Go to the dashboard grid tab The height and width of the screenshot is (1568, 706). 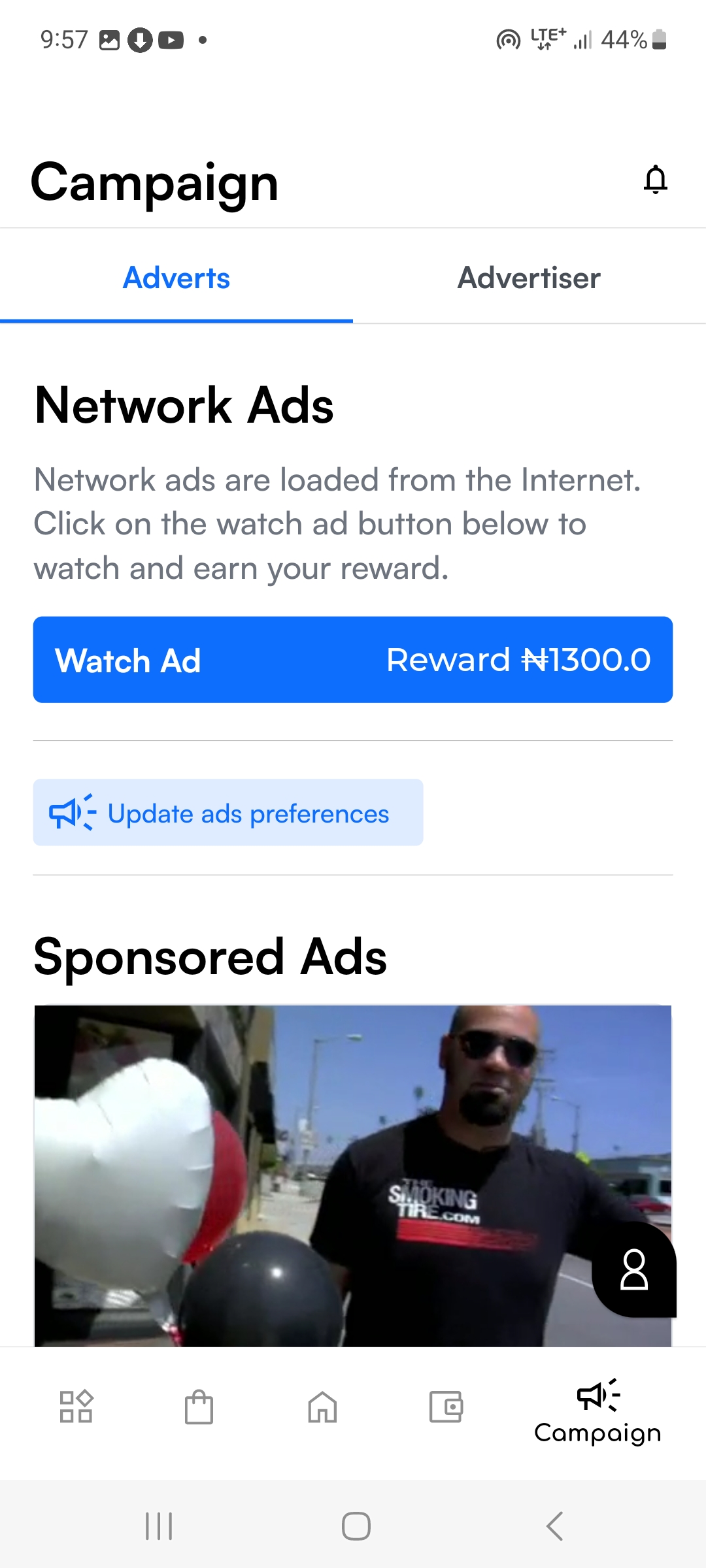(76, 1407)
